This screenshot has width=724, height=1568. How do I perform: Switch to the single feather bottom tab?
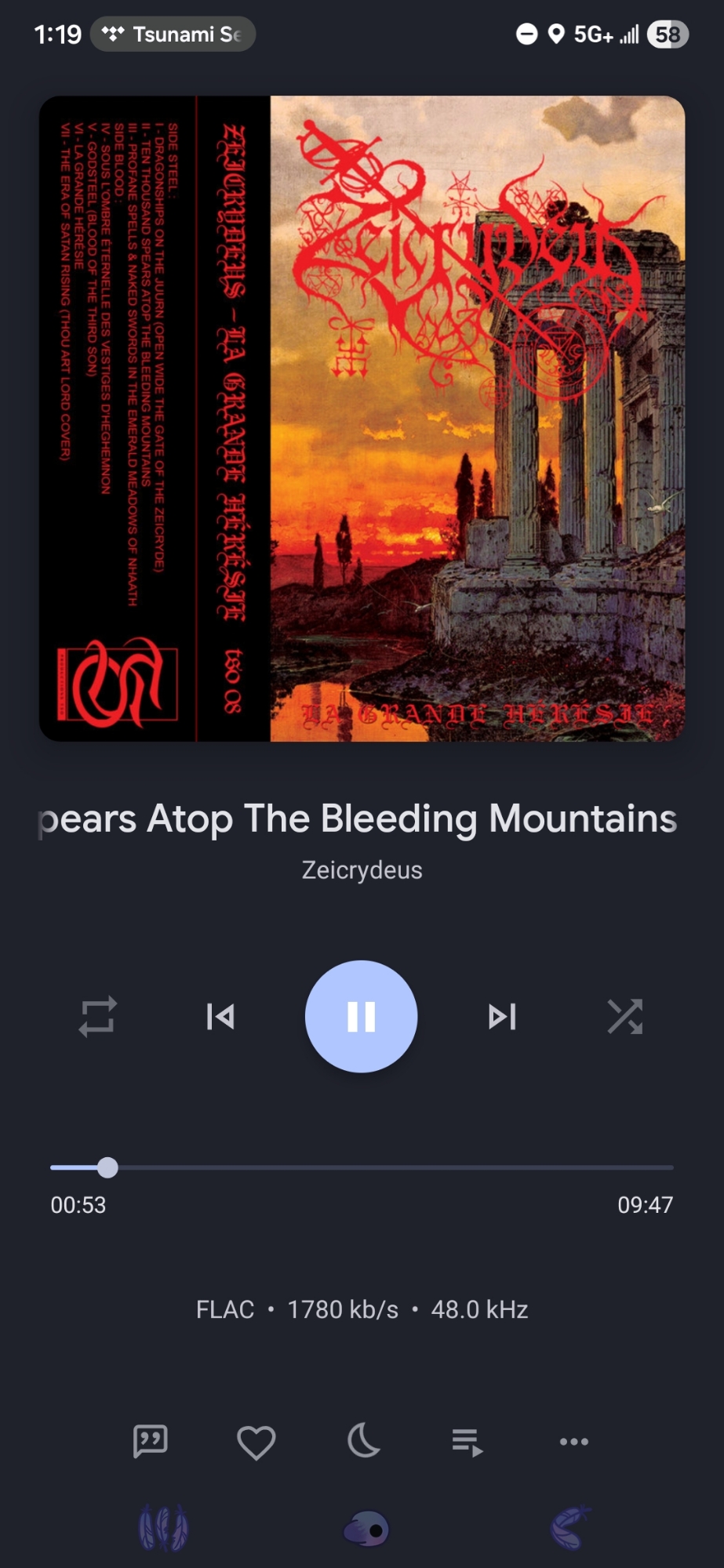(571, 1528)
